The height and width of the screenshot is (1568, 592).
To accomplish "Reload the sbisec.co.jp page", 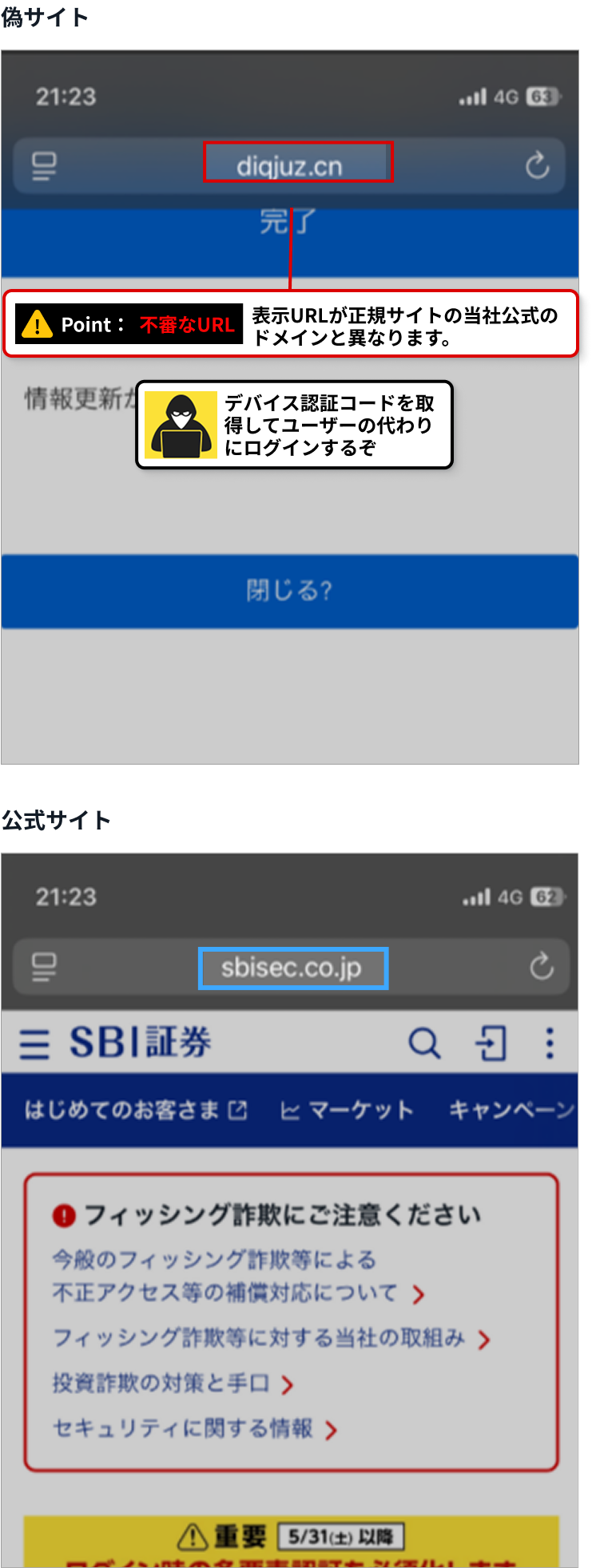I will coord(540,967).
